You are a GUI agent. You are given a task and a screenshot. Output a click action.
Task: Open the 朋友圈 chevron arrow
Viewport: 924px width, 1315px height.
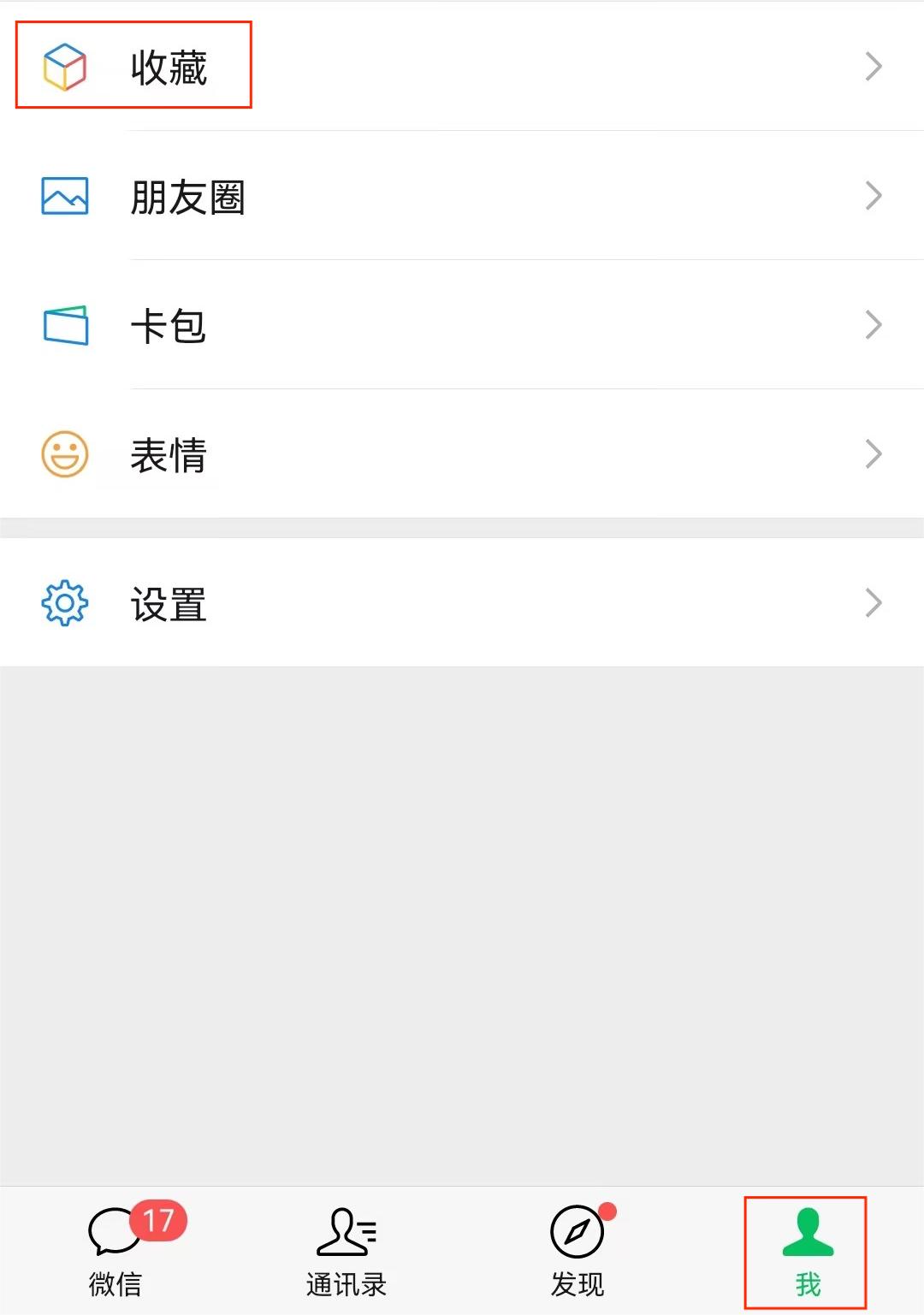(871, 197)
